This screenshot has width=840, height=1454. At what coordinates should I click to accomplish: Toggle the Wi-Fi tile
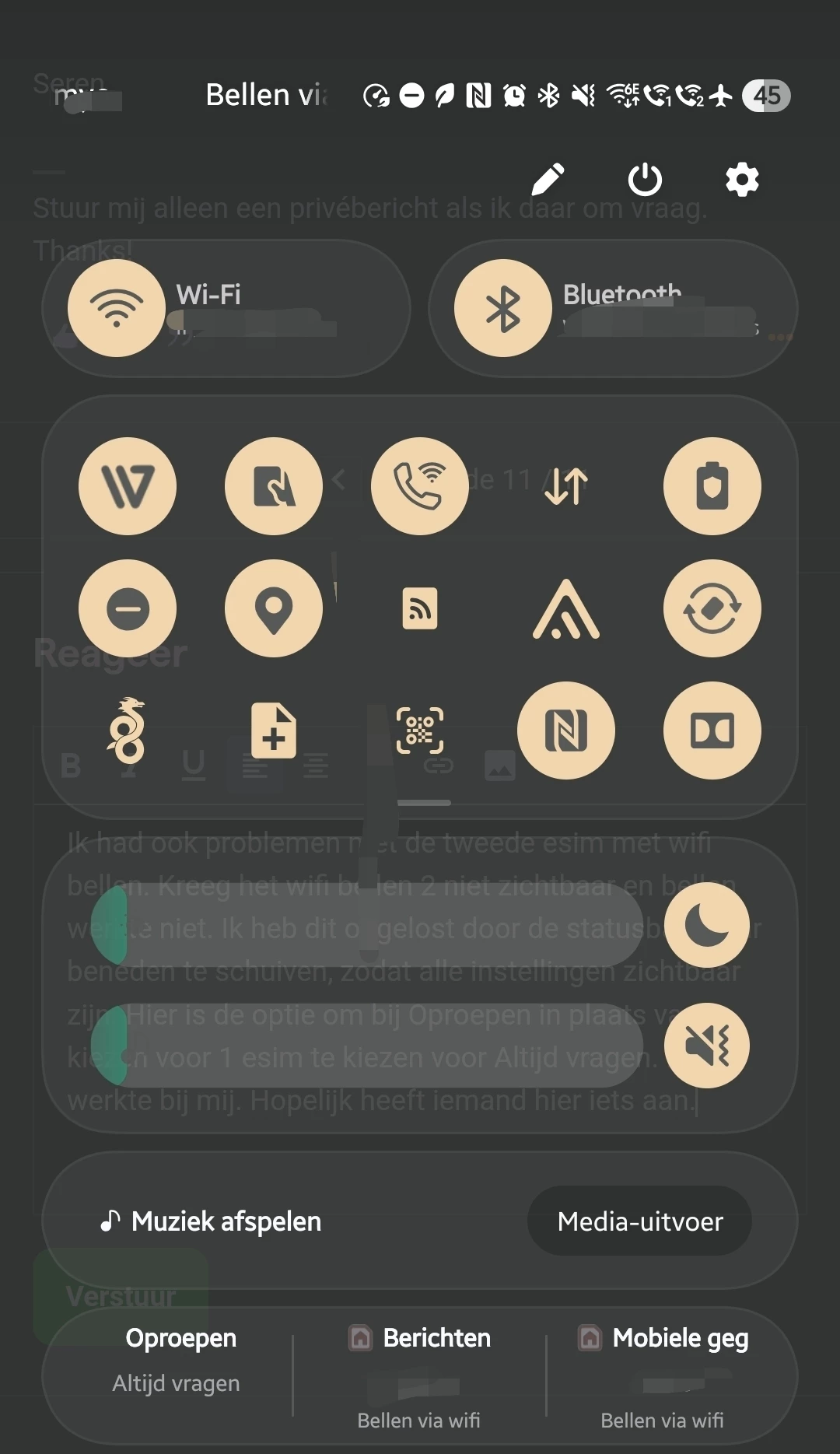[117, 308]
